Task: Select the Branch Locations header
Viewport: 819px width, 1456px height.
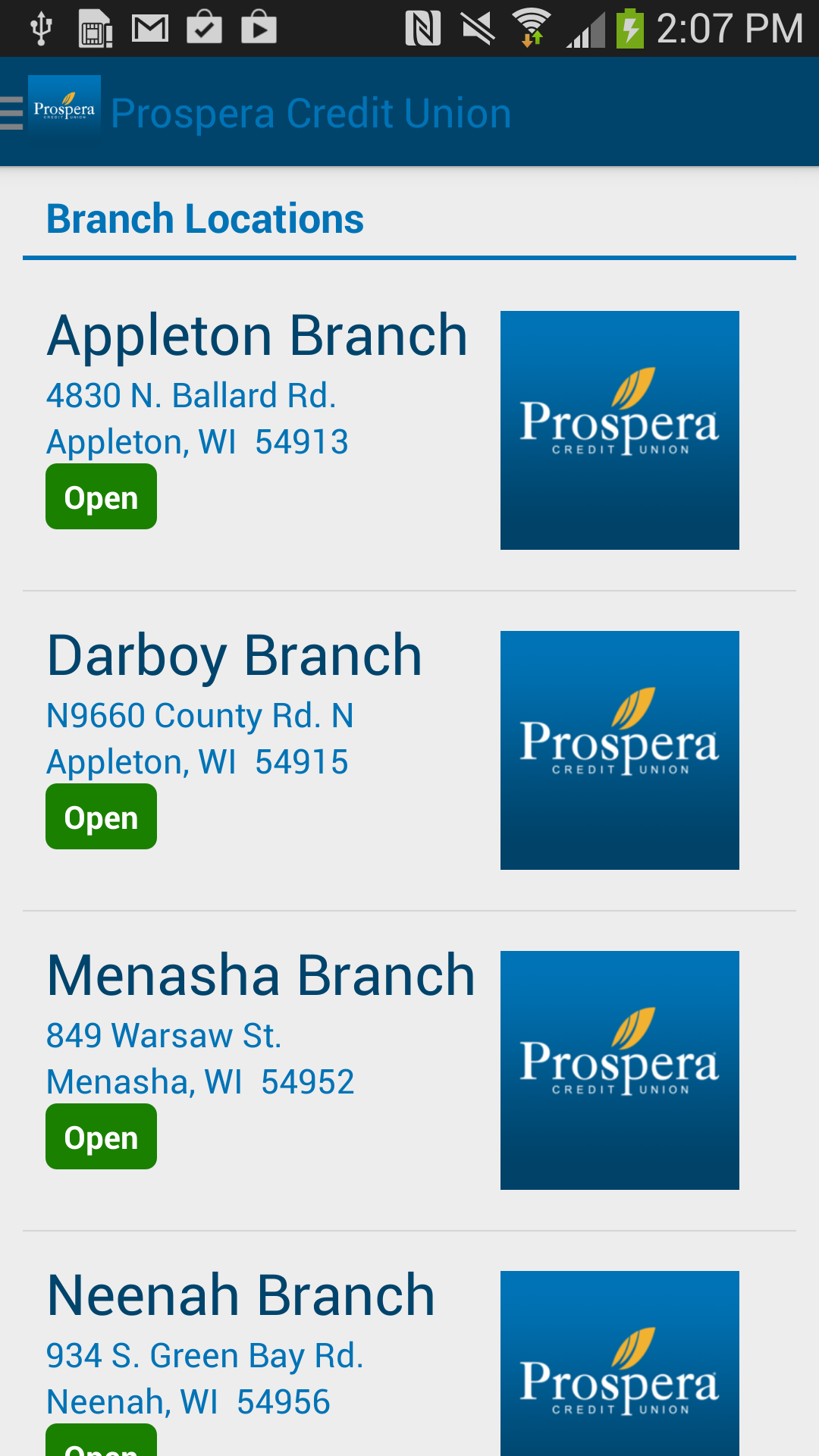Action: pyautogui.click(x=205, y=218)
